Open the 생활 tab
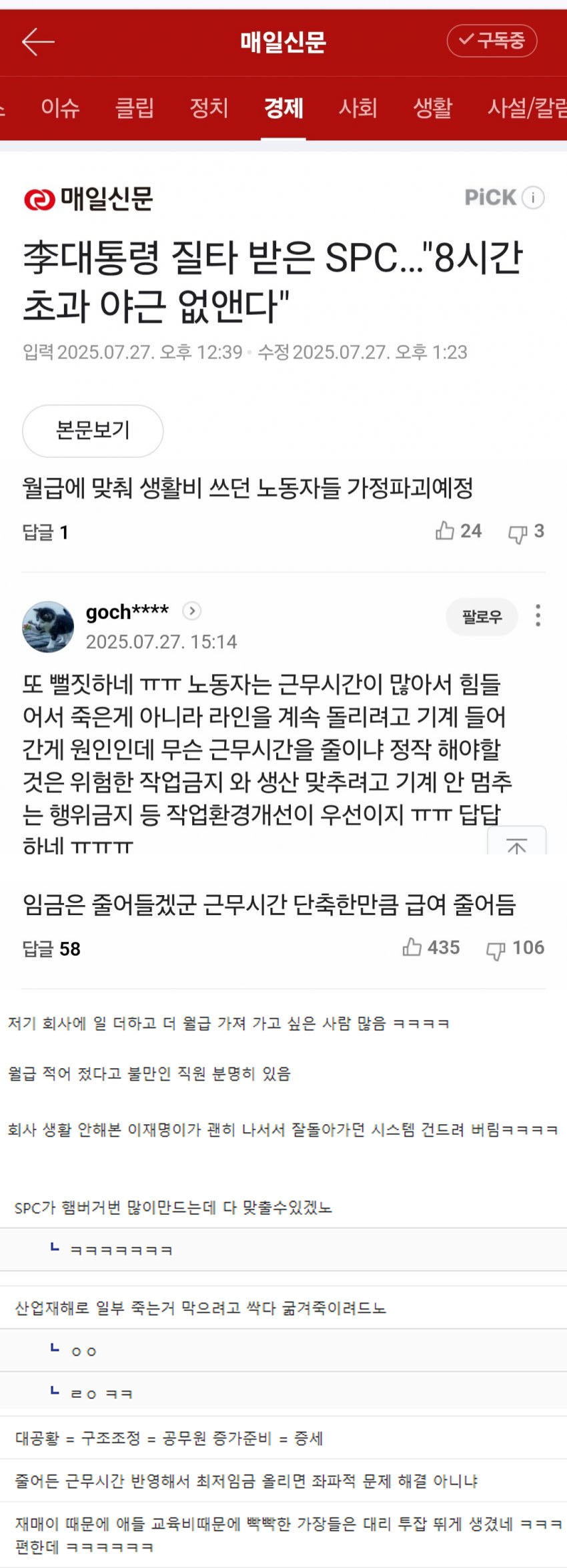Screen dimensions: 567x1568 [433, 107]
